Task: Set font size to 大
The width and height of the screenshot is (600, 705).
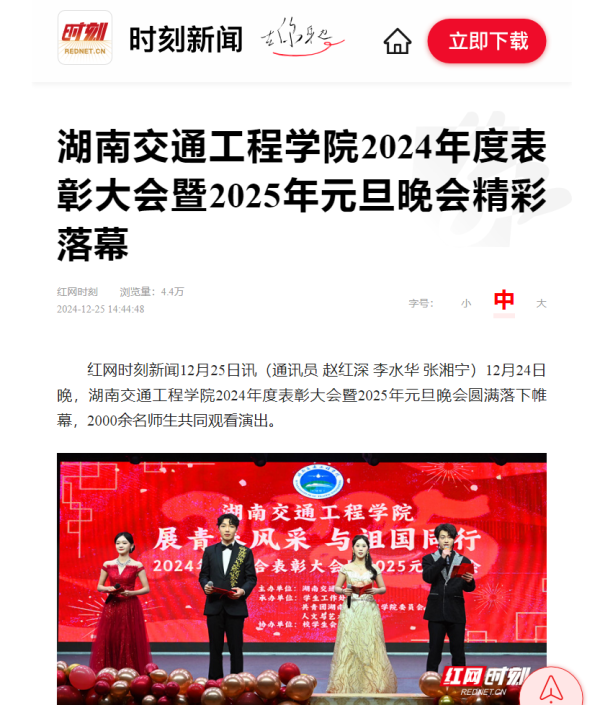Action: 541,302
